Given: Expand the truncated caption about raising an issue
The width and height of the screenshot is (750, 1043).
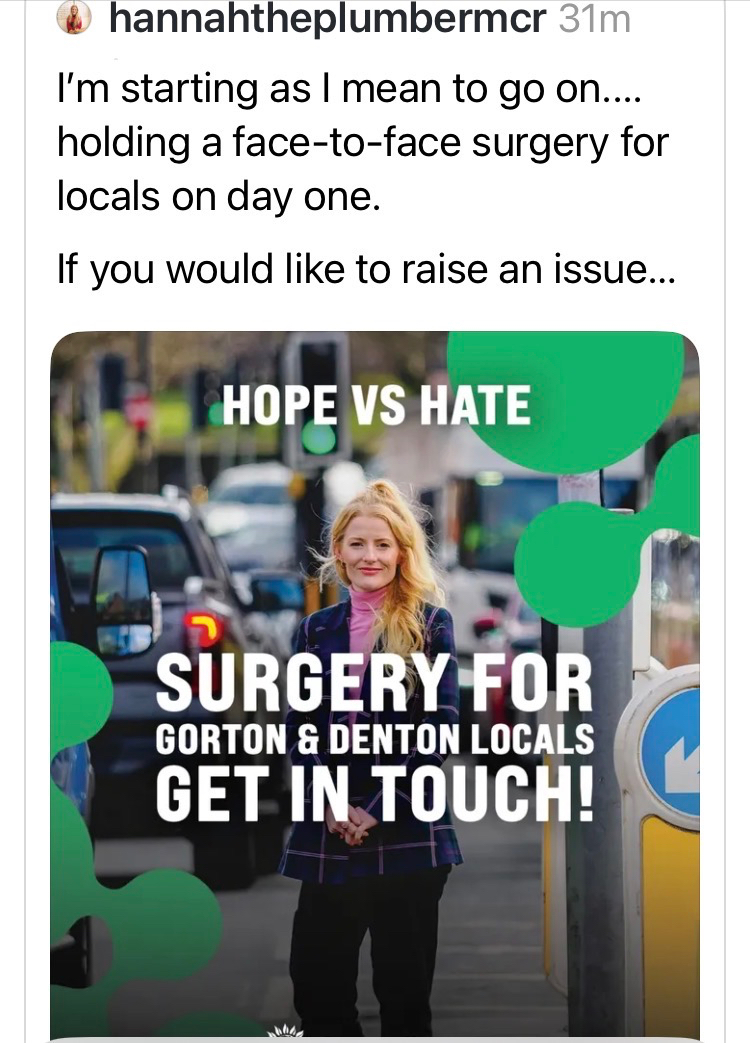Looking at the screenshot, I should [x=366, y=268].
